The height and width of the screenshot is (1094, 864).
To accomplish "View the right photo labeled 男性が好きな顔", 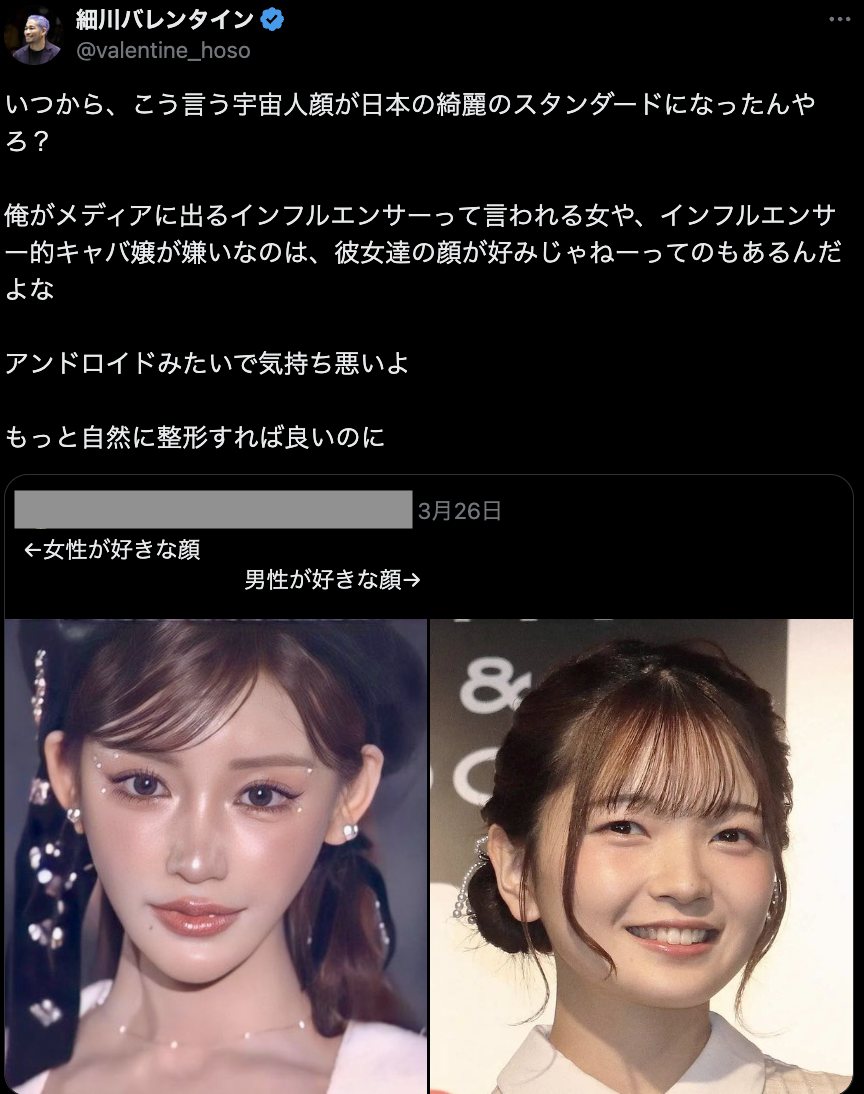I will point(641,855).
